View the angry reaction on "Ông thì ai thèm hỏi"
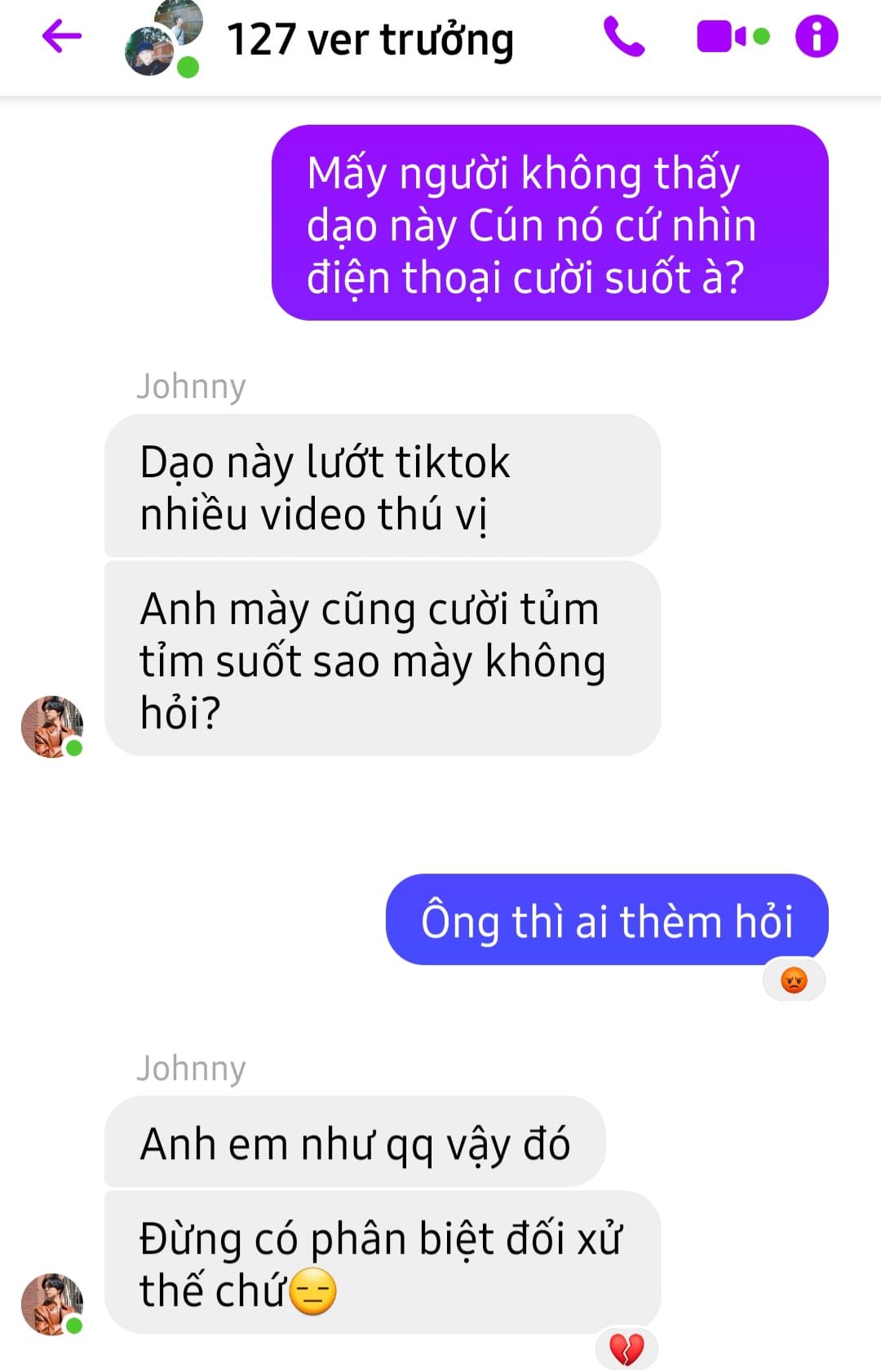Screen dimensions: 881x1372 point(794,980)
